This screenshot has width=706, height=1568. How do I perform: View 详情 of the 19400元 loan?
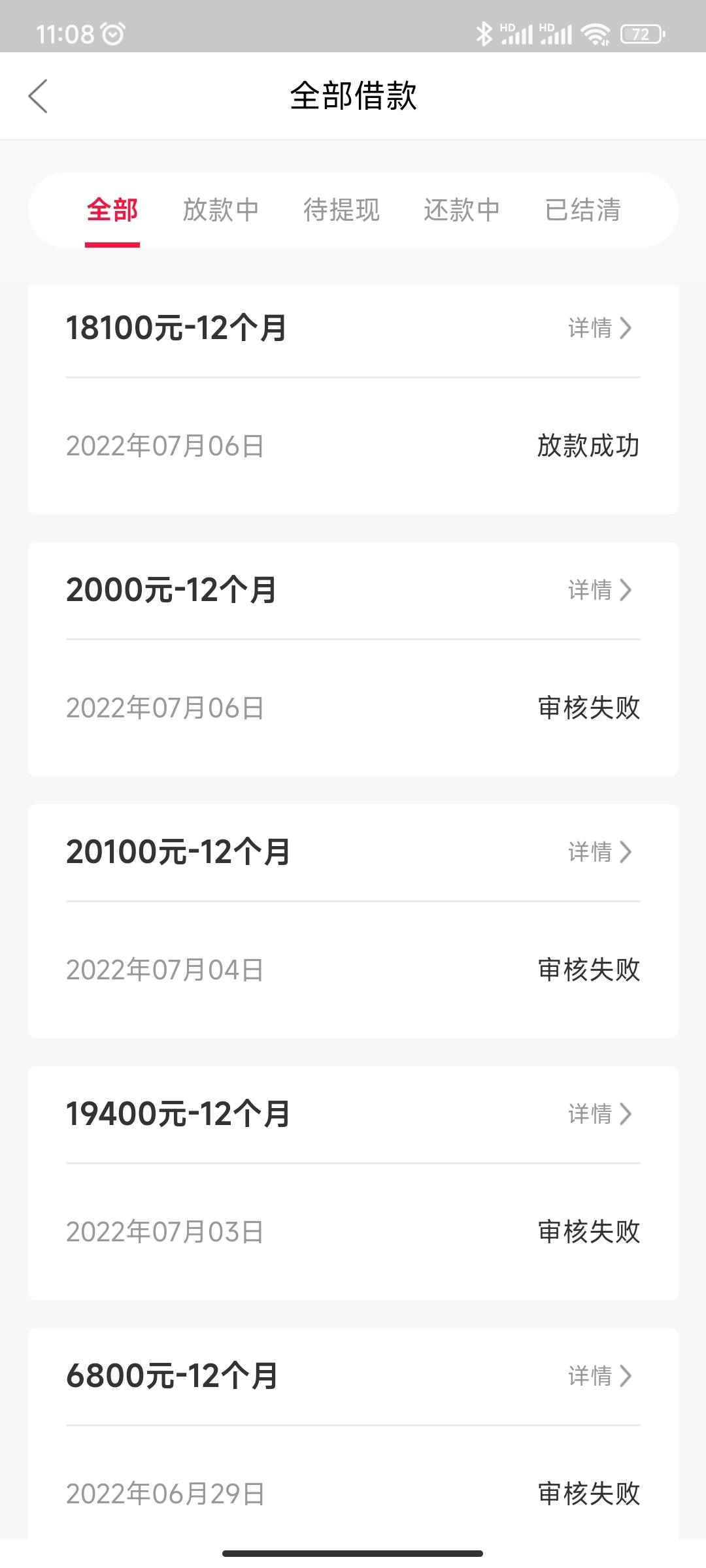(x=600, y=1114)
